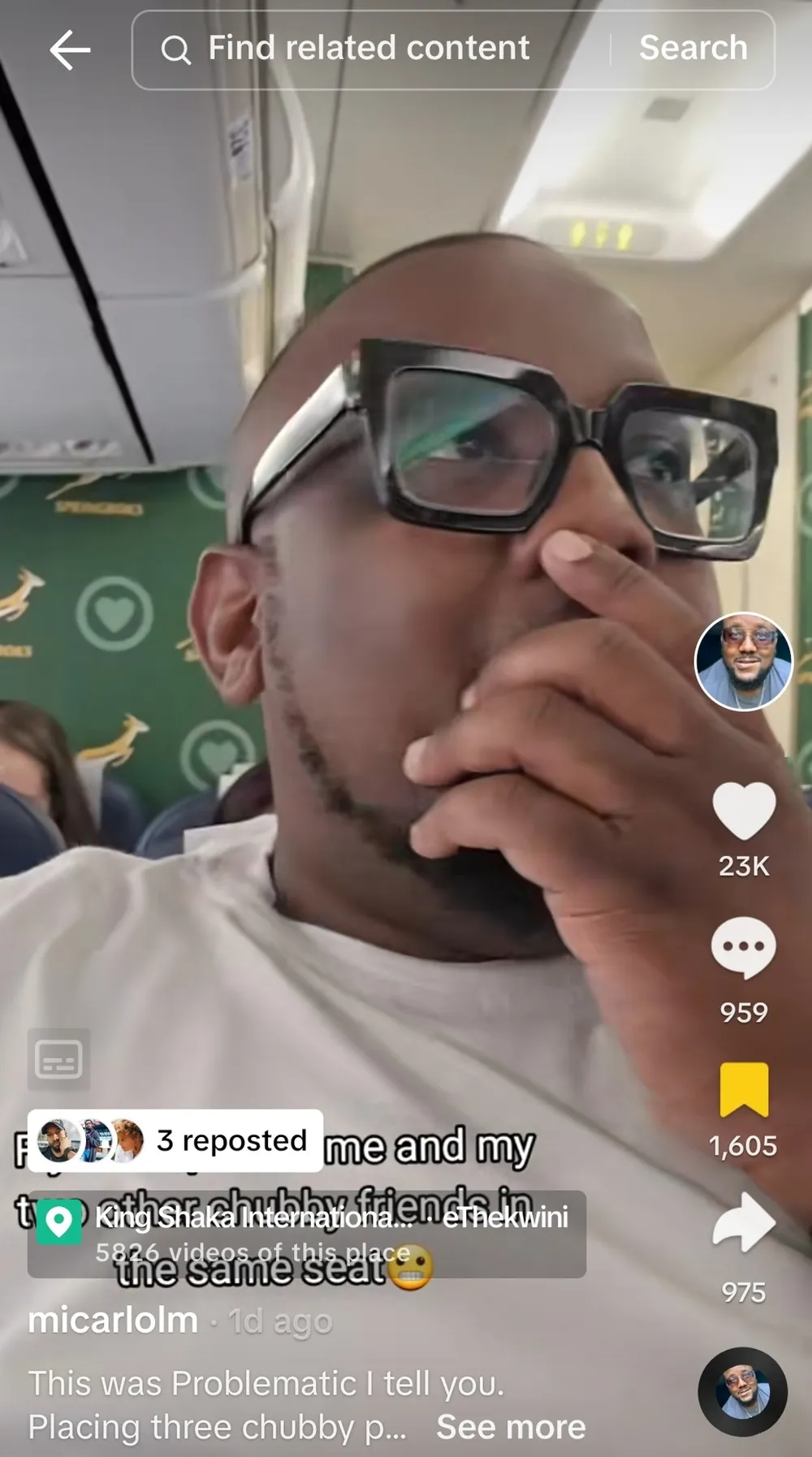This screenshot has height=1457, width=812.
Task: Open the comments on this video
Action: (x=744, y=947)
